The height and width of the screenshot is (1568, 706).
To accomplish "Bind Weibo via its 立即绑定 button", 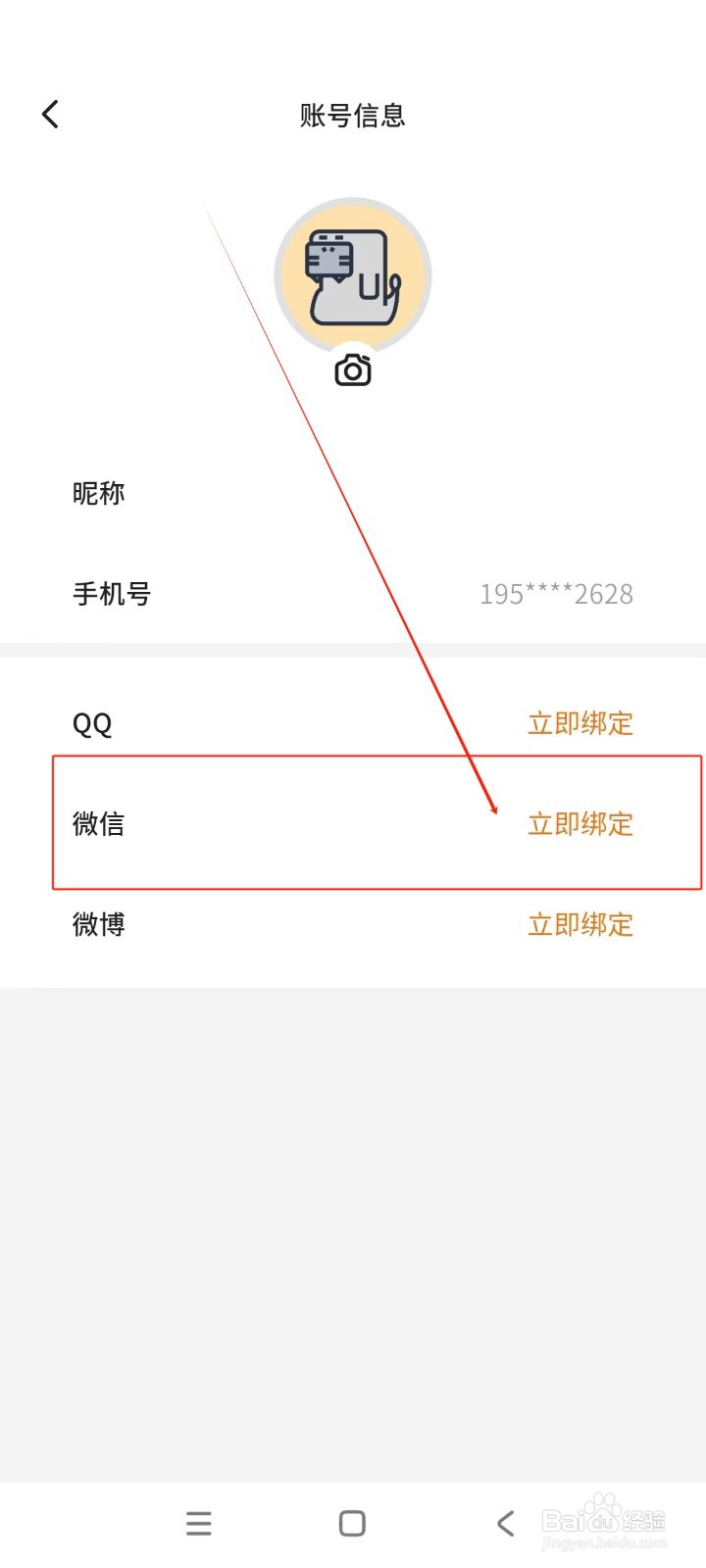I will tap(580, 925).
